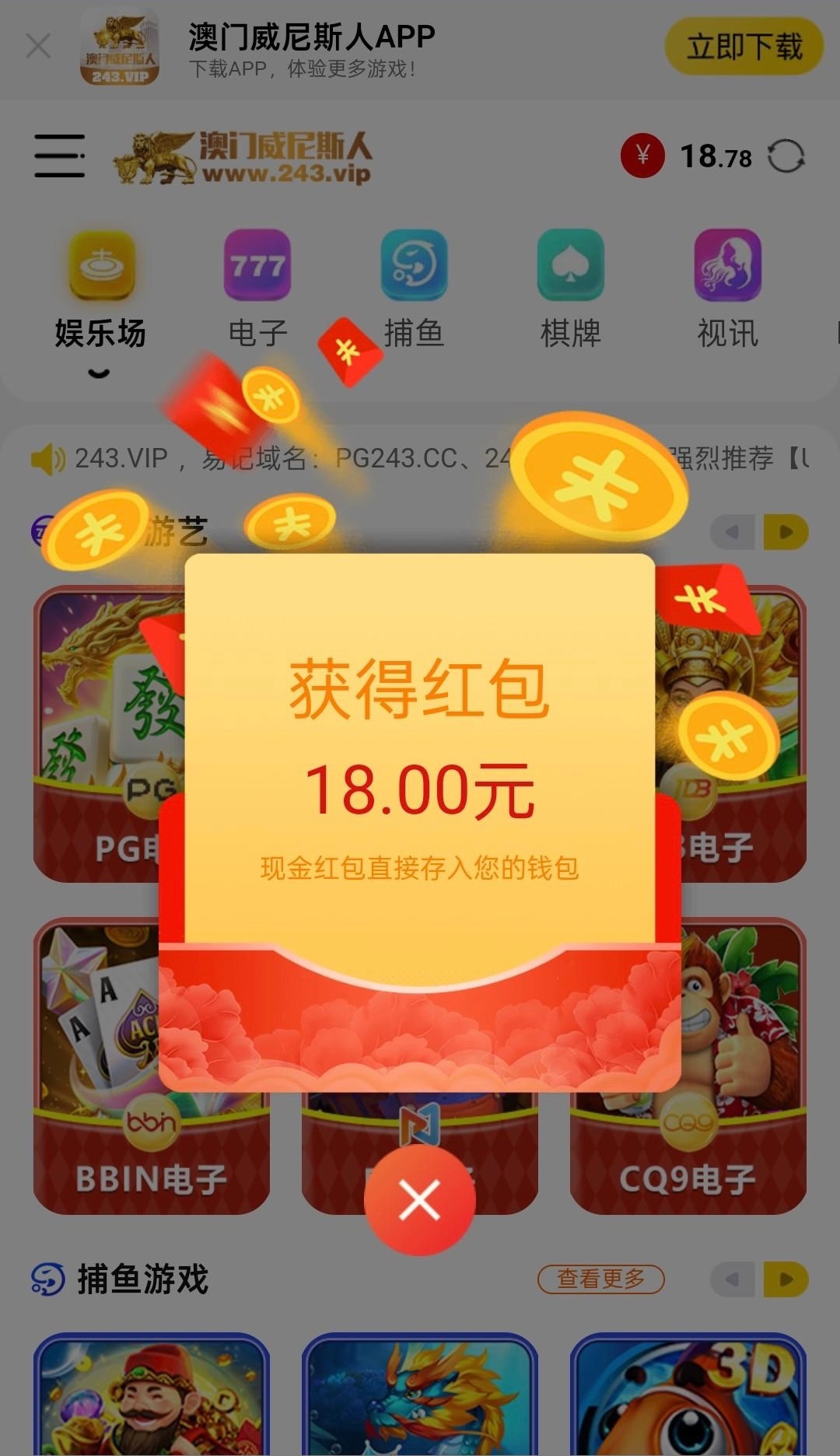Open the hamburger menu
This screenshot has width=840, height=1456.
(x=60, y=156)
